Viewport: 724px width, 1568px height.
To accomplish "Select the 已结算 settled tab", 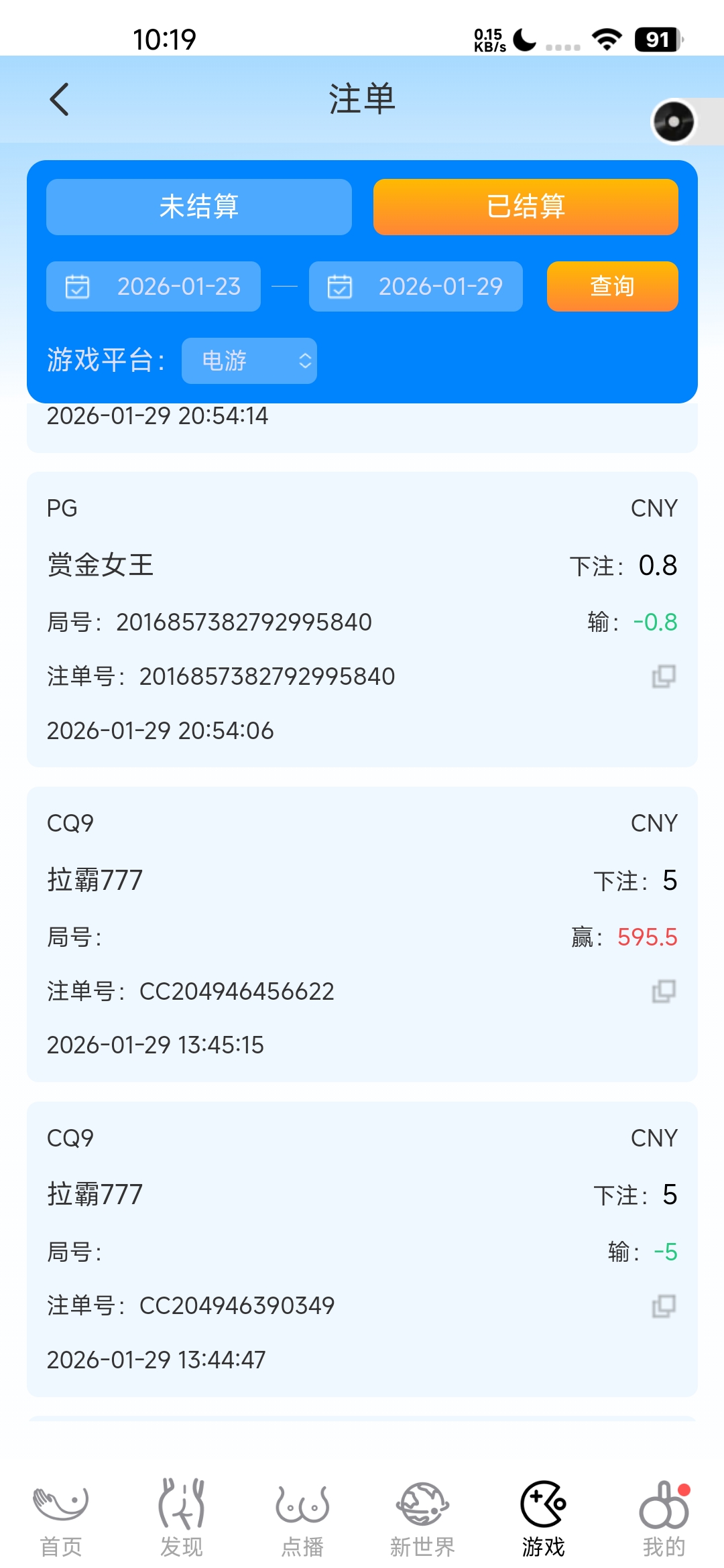I will (x=525, y=207).
